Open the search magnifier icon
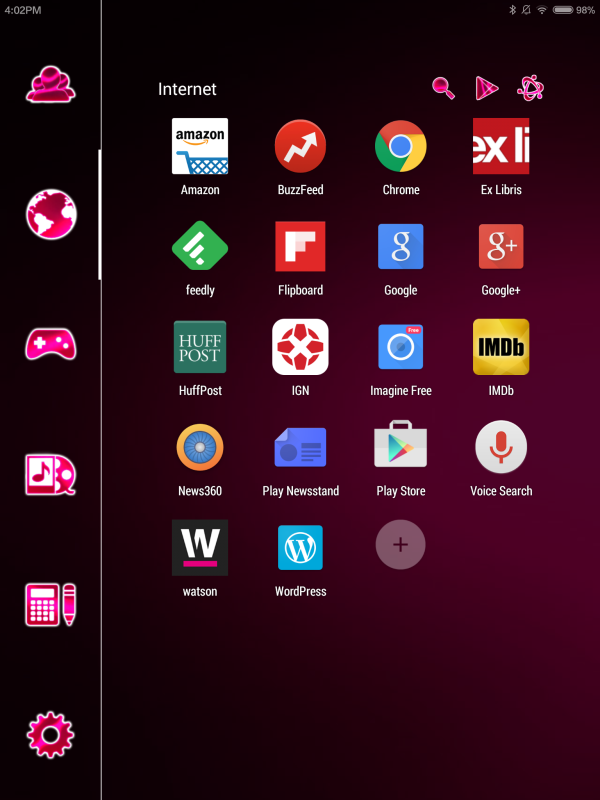 tap(443, 88)
